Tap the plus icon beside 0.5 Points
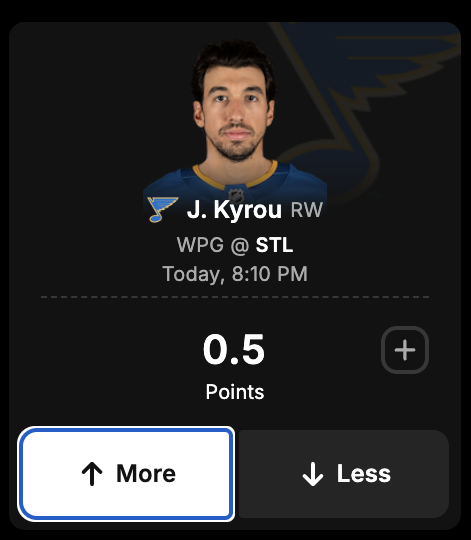 (405, 350)
